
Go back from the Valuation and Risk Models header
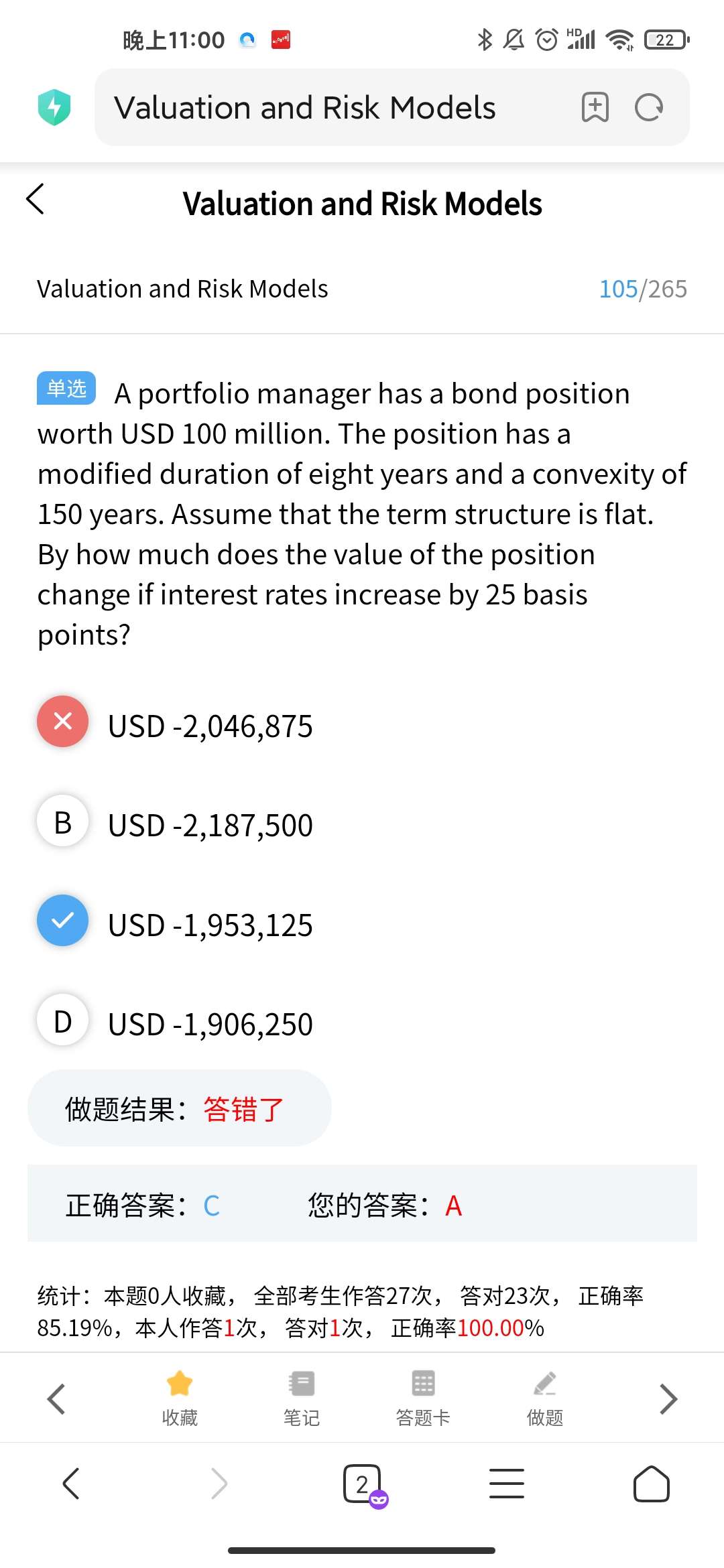(36, 200)
